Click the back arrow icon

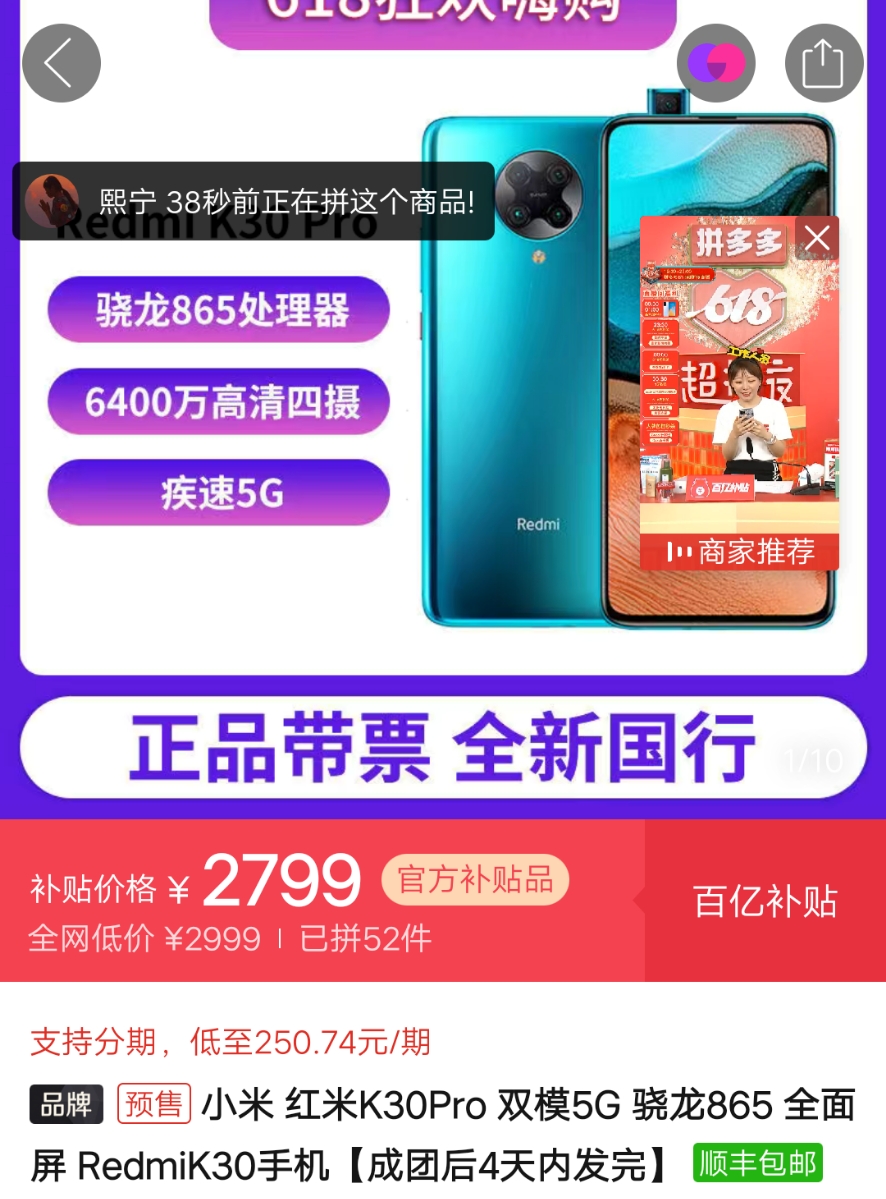(60, 62)
